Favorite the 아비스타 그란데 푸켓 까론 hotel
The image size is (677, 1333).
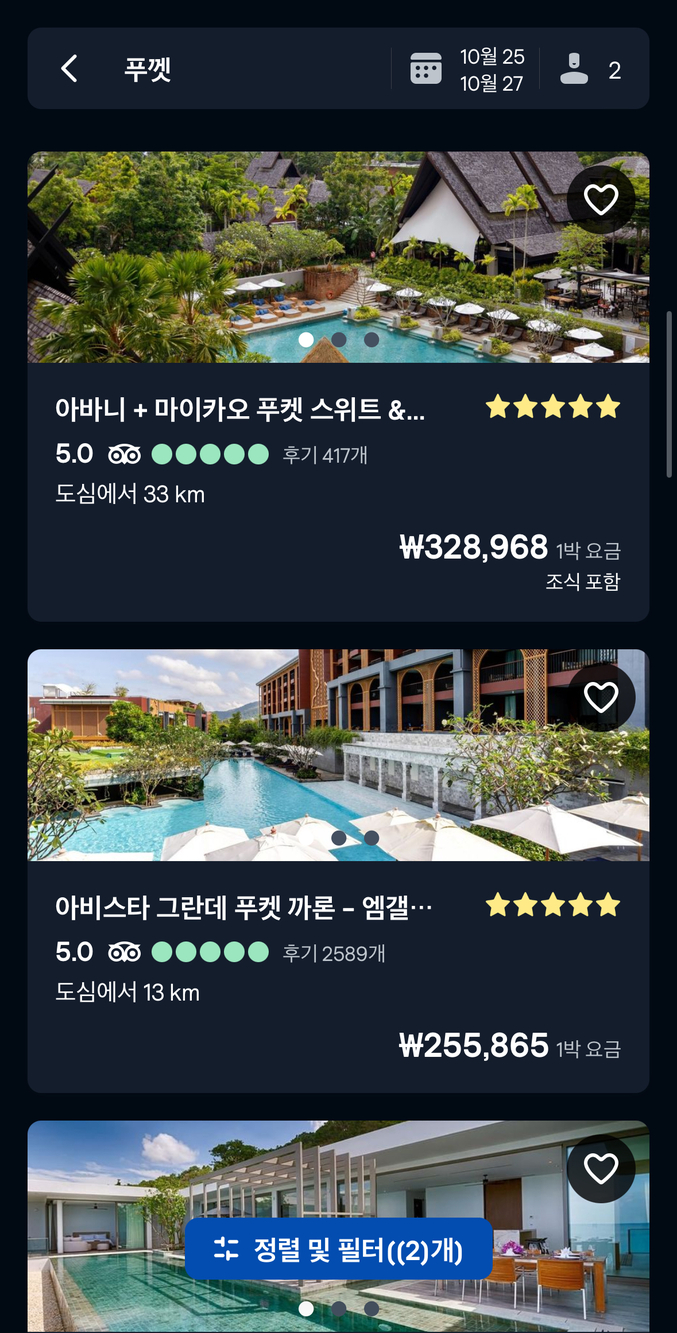pos(600,697)
